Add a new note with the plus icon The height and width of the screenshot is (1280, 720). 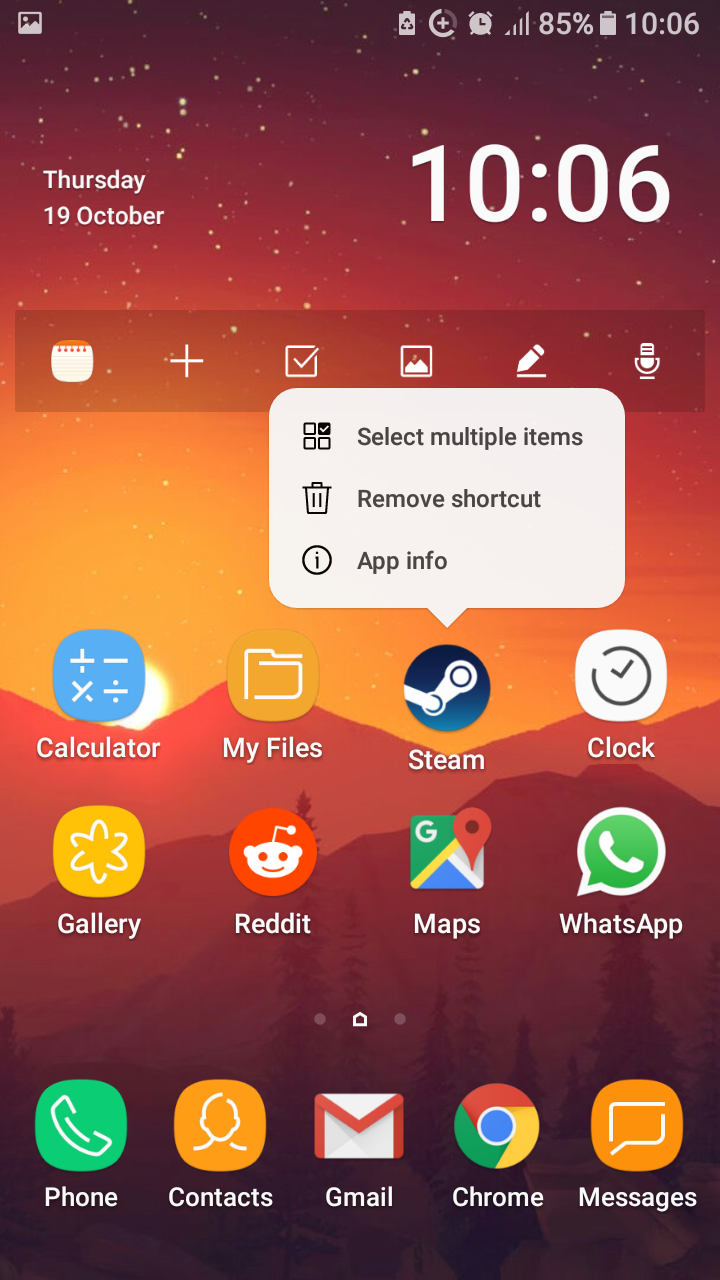click(187, 361)
